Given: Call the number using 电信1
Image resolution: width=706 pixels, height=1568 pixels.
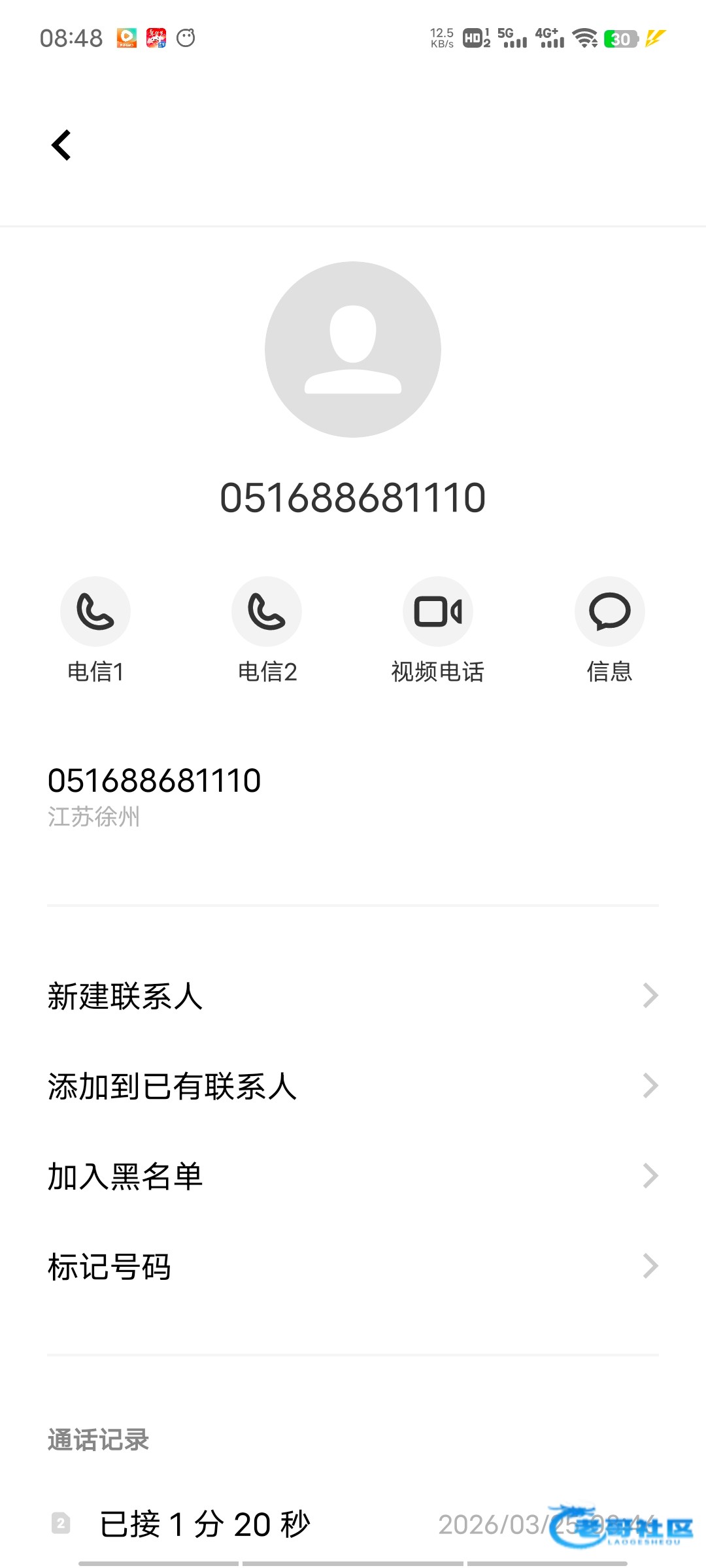Looking at the screenshot, I should coord(95,612).
